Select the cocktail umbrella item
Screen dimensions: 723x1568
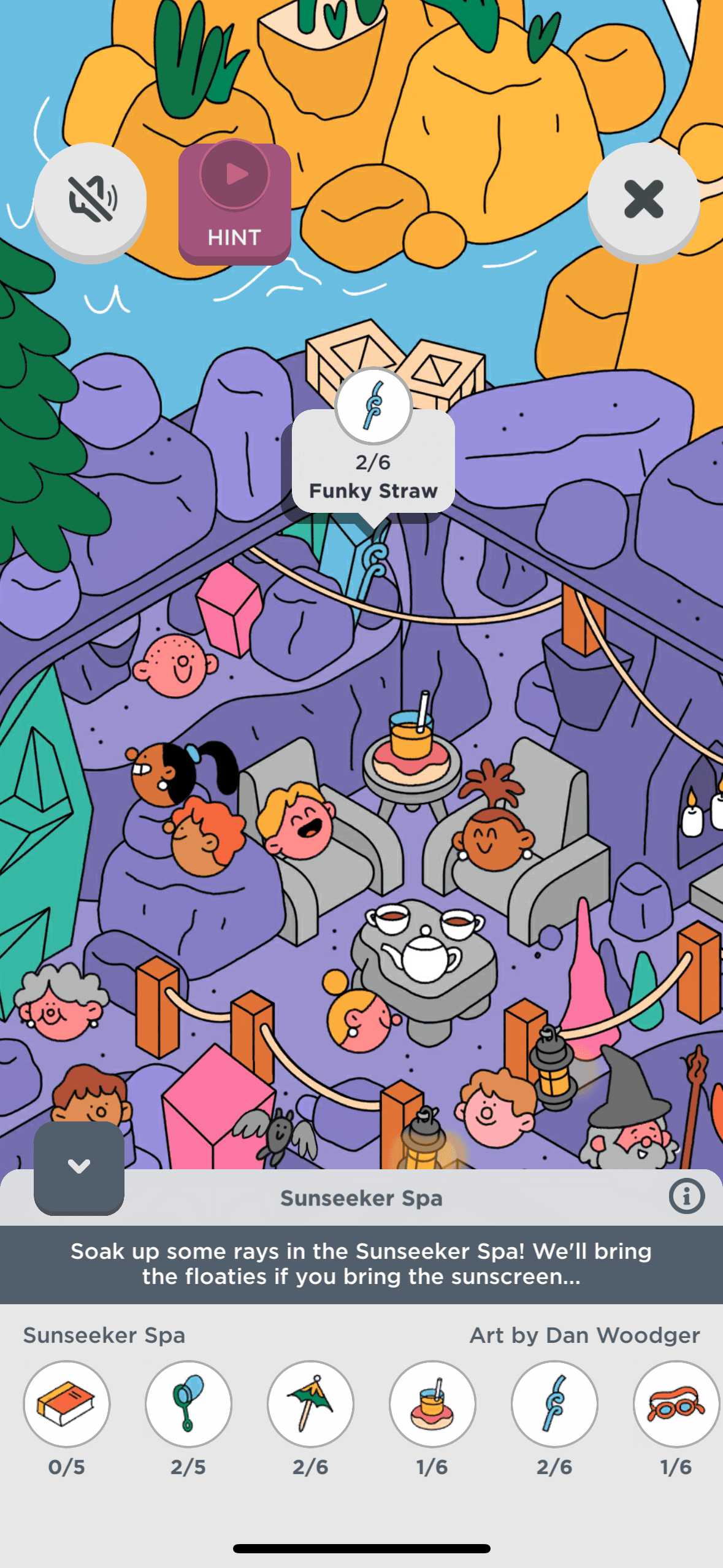coord(310,1404)
